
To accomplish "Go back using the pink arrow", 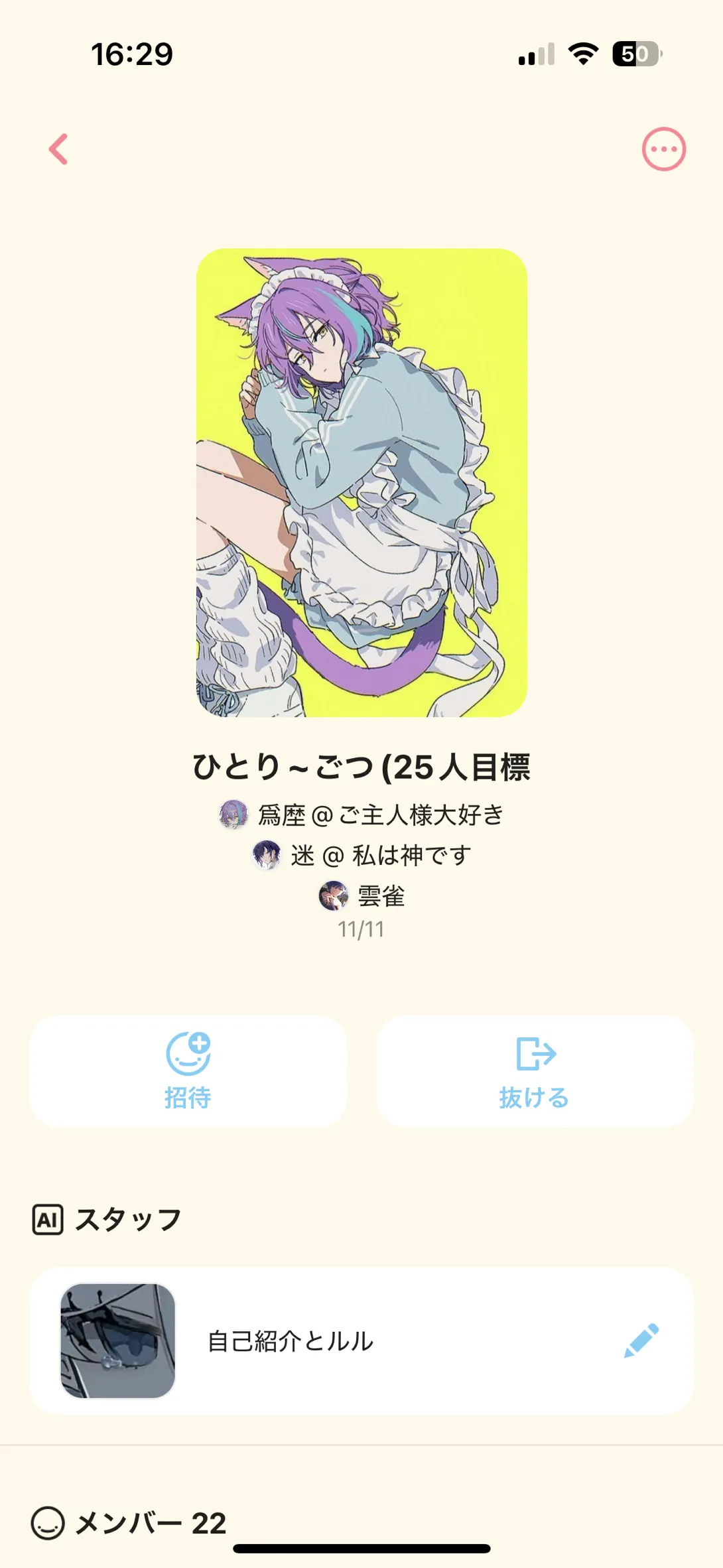I will [x=59, y=149].
